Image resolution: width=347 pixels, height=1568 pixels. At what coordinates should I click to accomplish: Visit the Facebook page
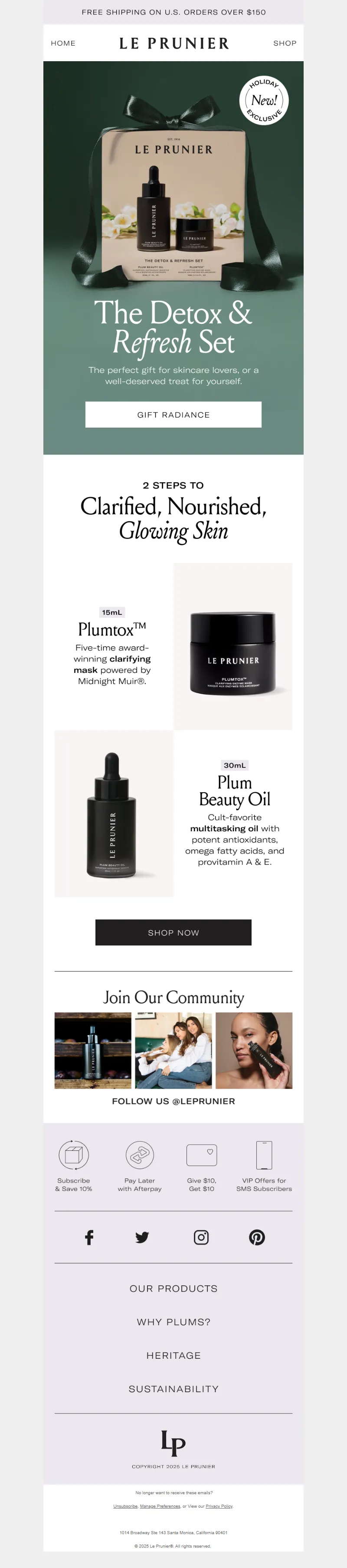pos(89,1238)
